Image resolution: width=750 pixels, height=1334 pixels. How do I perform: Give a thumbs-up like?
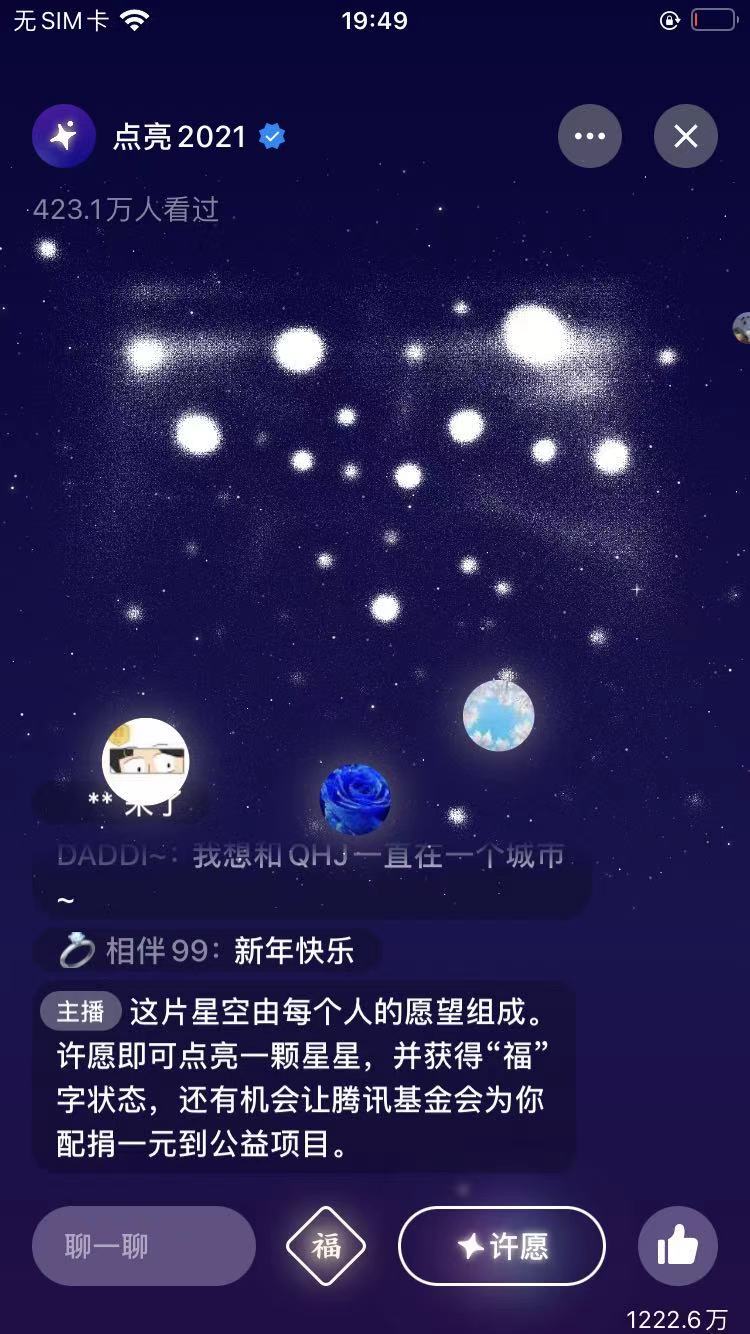coord(677,1246)
